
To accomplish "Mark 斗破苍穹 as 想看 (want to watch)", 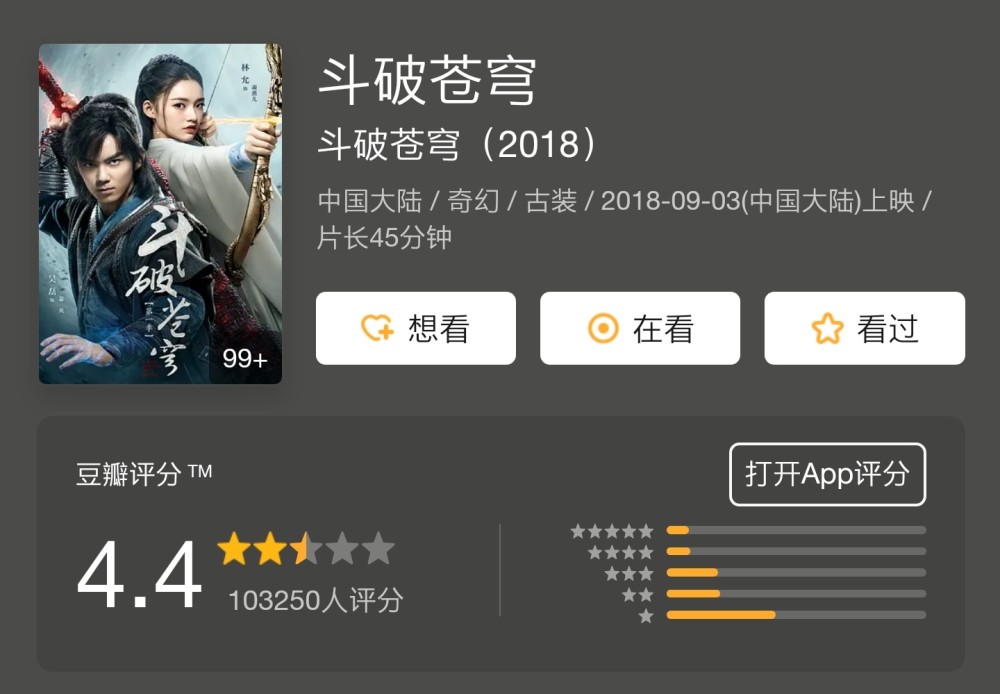I will tap(416, 328).
